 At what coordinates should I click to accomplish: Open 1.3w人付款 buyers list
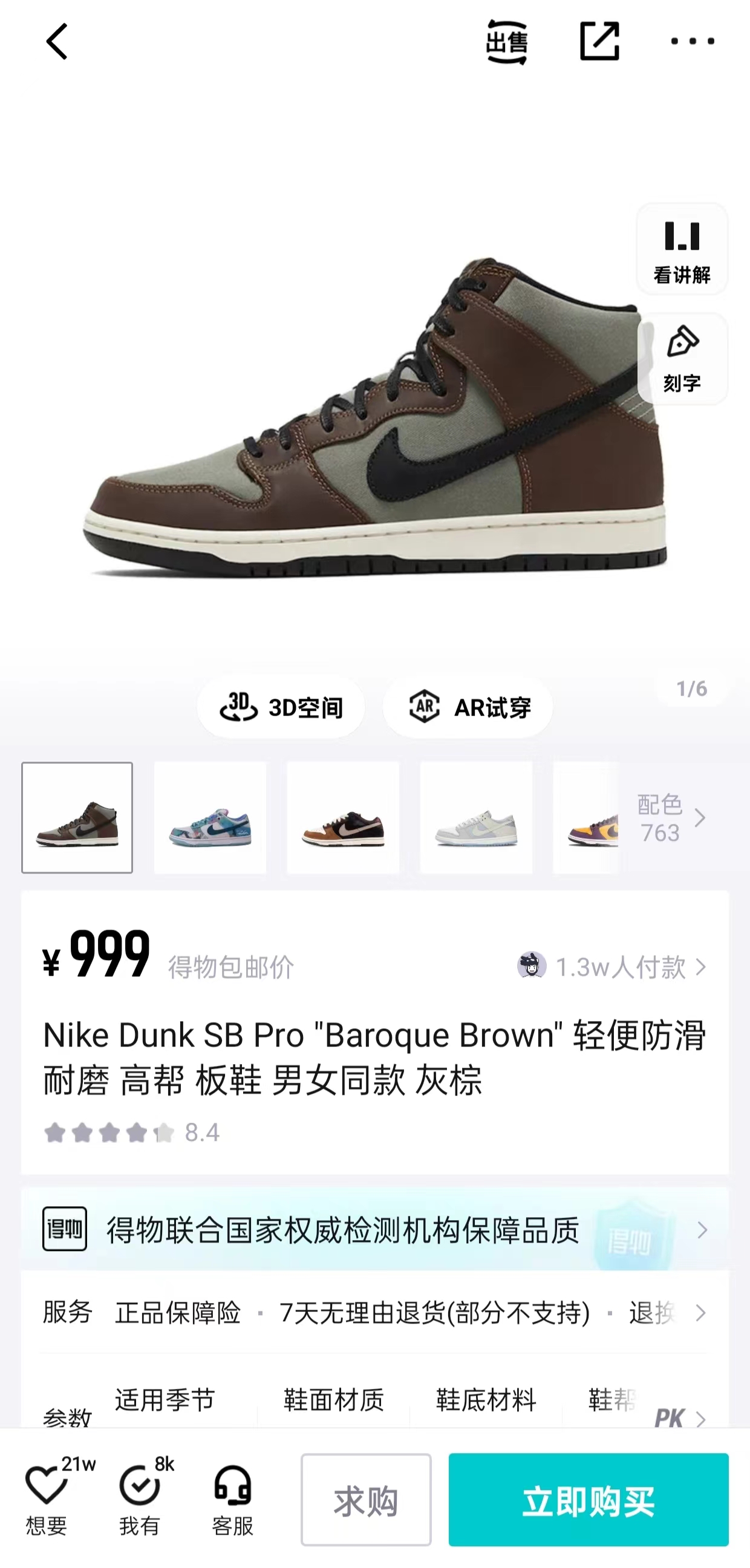coord(612,967)
